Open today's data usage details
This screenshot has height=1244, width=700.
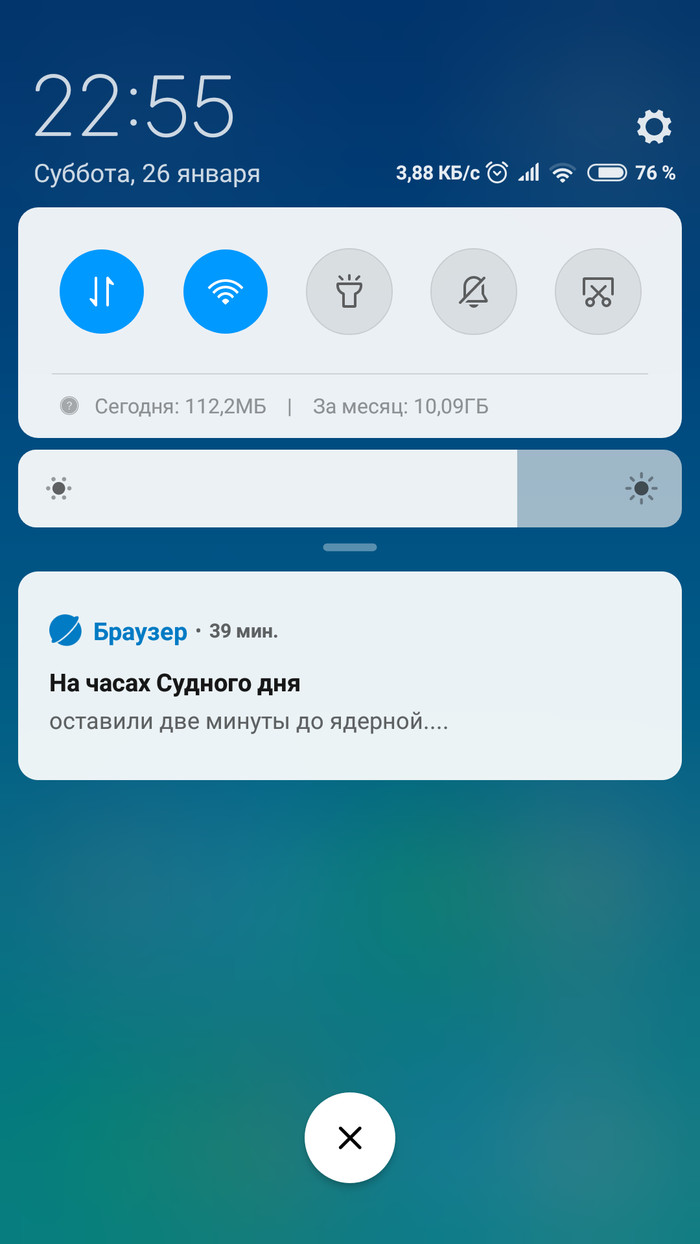[x=180, y=406]
